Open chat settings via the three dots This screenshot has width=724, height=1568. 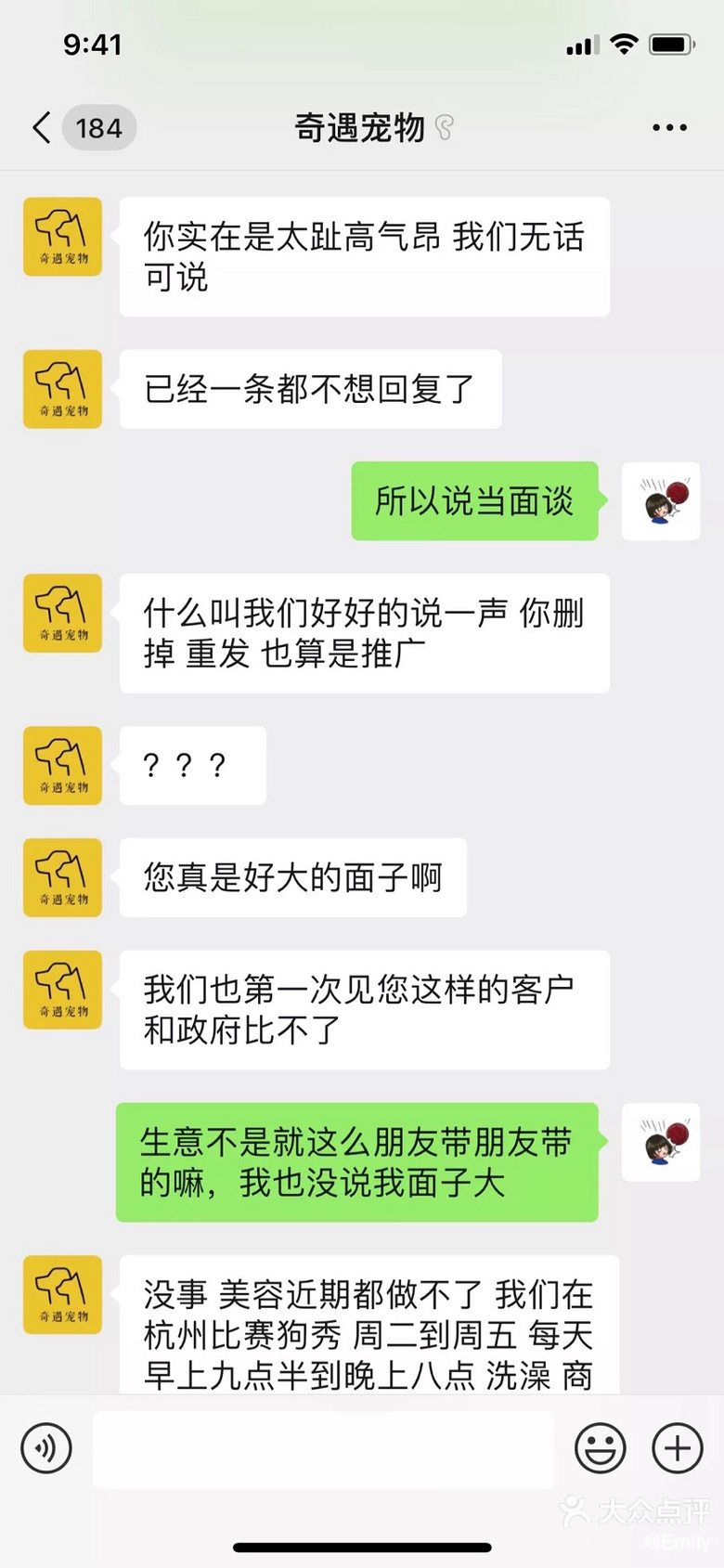click(668, 128)
